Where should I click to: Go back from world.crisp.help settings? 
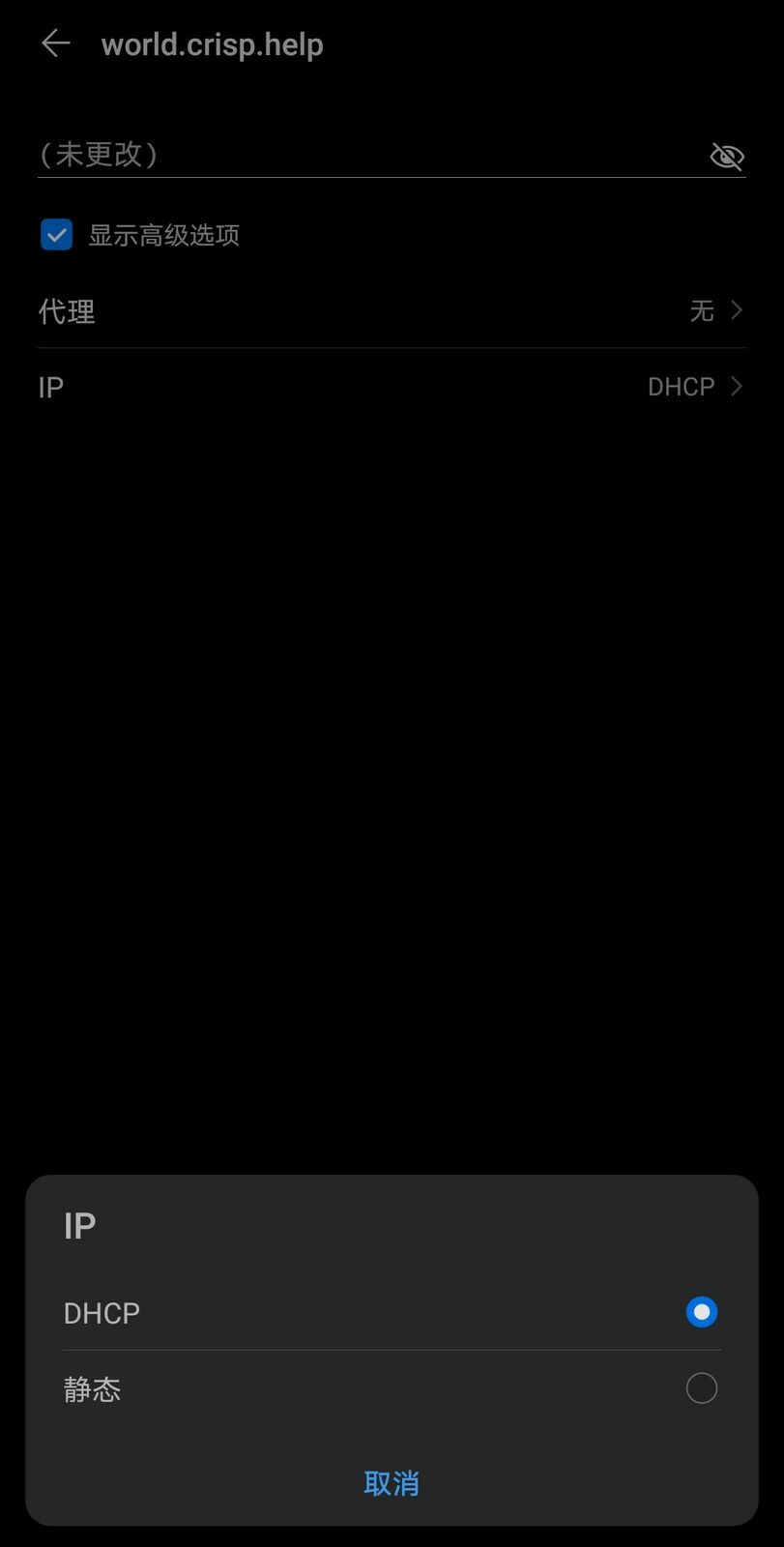(x=56, y=44)
